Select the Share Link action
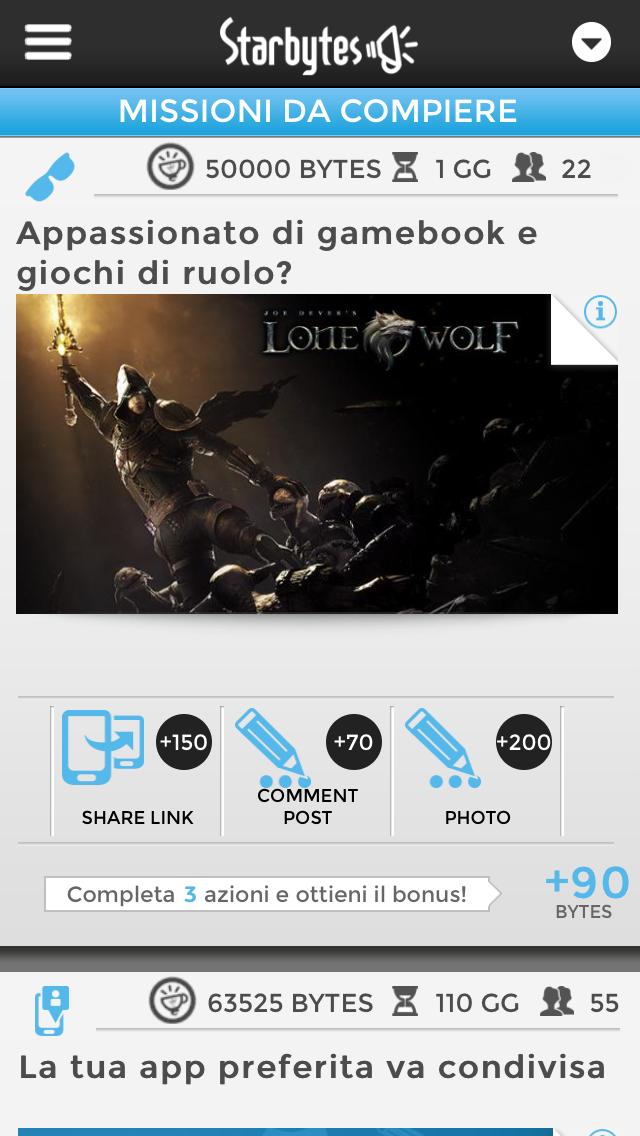This screenshot has width=640, height=1136. point(137,769)
